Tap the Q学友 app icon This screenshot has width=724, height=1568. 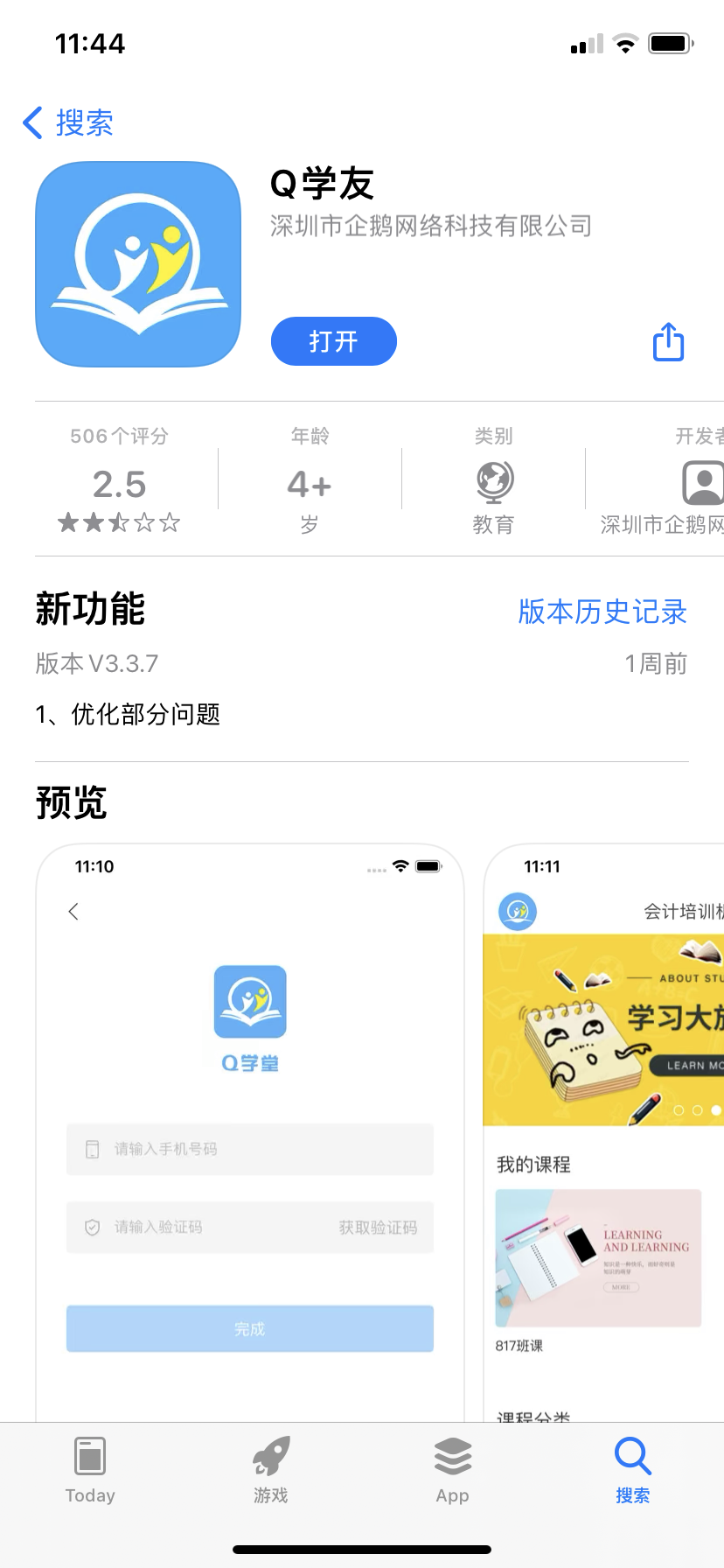coord(137,262)
